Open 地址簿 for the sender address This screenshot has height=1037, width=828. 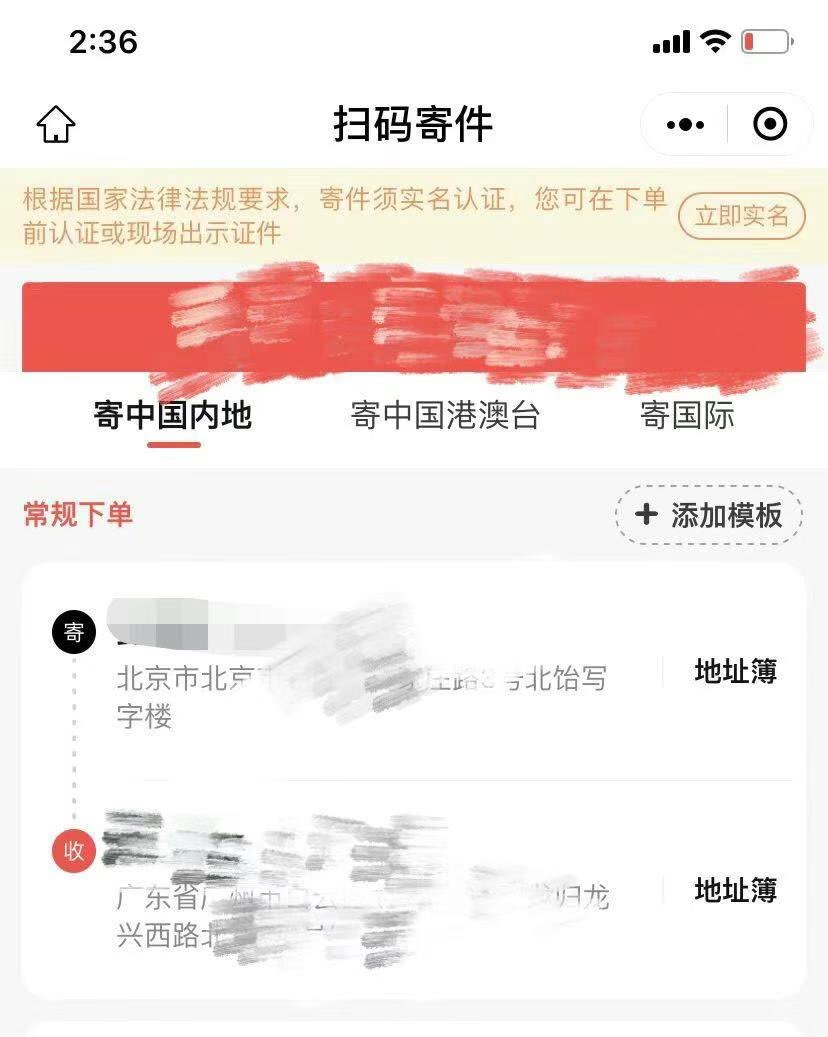pos(735,672)
